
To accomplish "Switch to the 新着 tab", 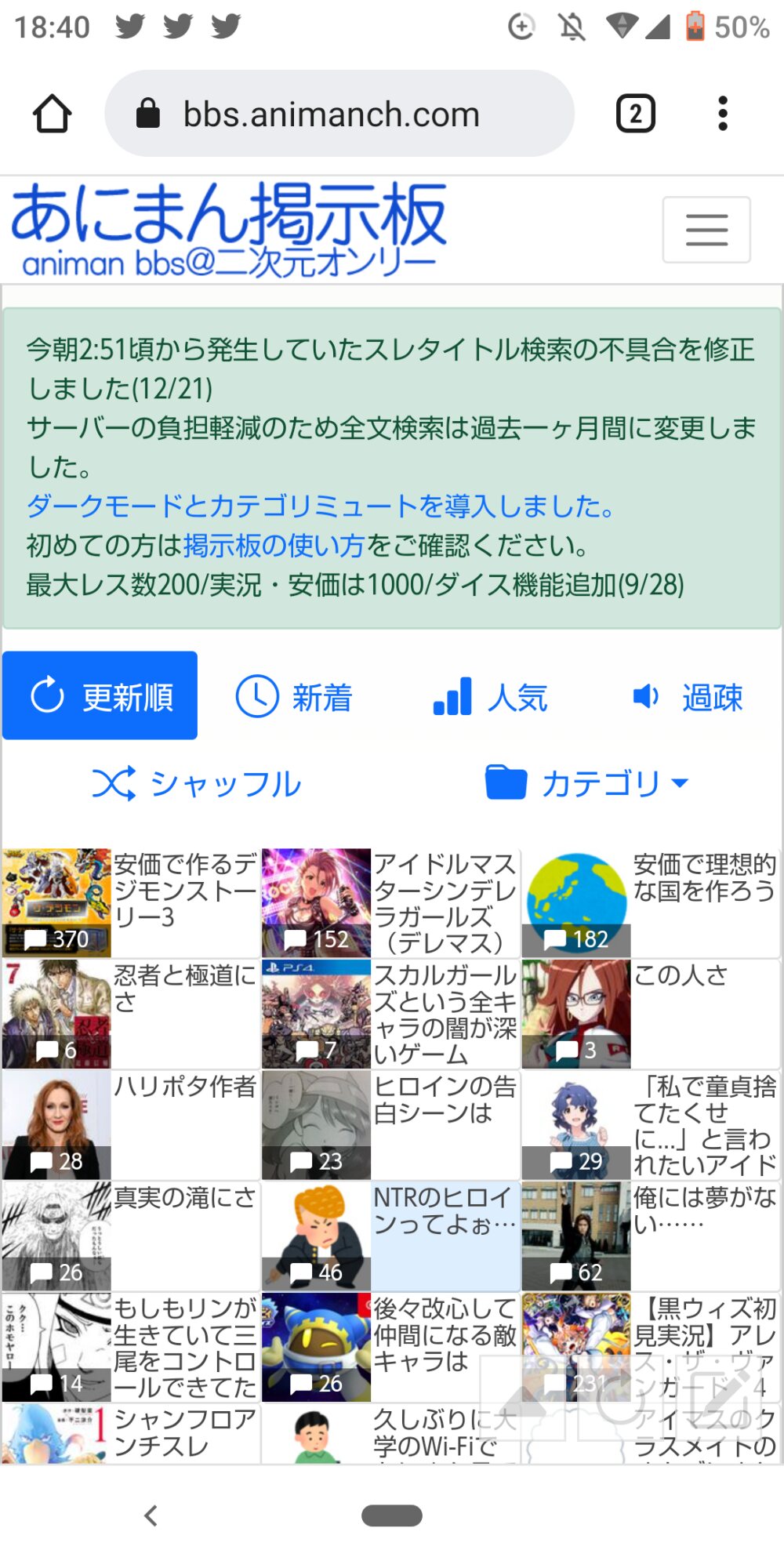I will (x=294, y=696).
